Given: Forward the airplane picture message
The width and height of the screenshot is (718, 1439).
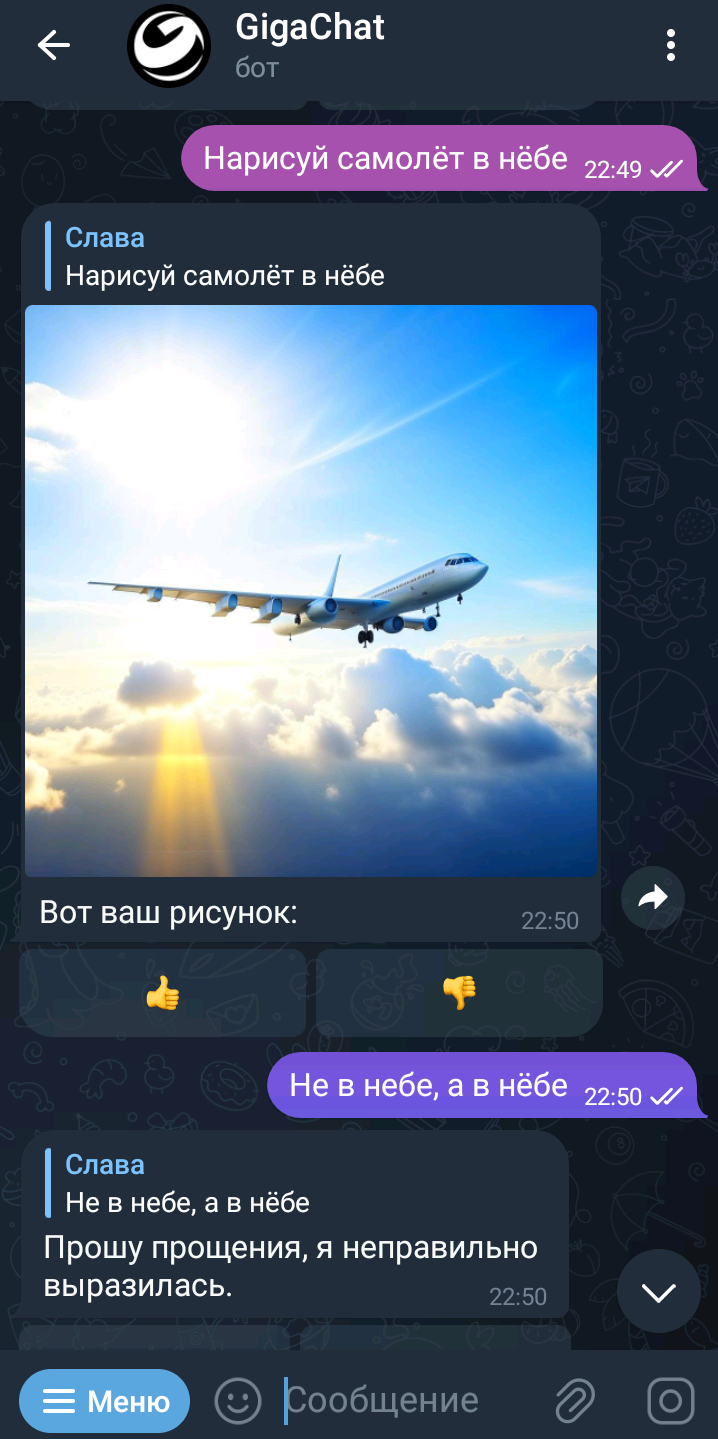Looking at the screenshot, I should point(652,898).
